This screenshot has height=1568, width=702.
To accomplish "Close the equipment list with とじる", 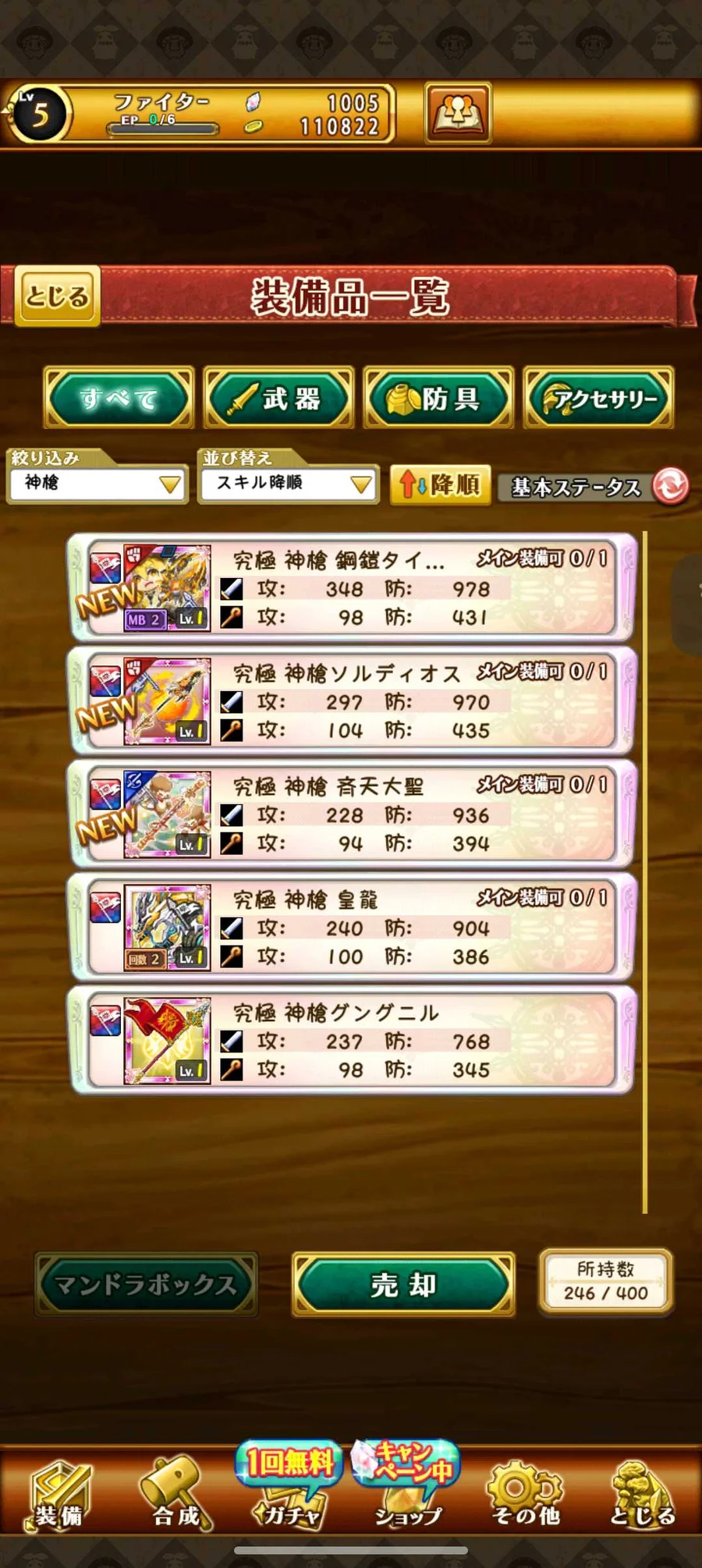I will [57, 296].
